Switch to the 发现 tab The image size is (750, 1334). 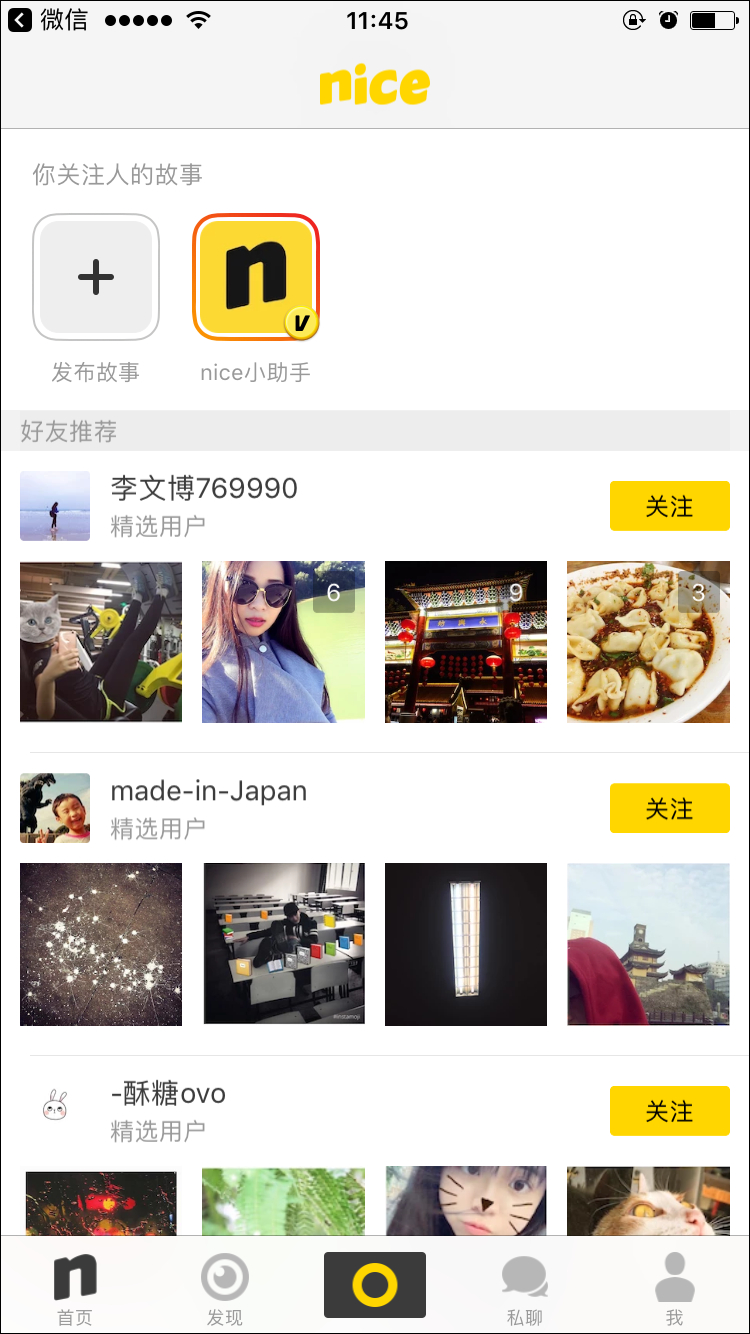(225, 1289)
